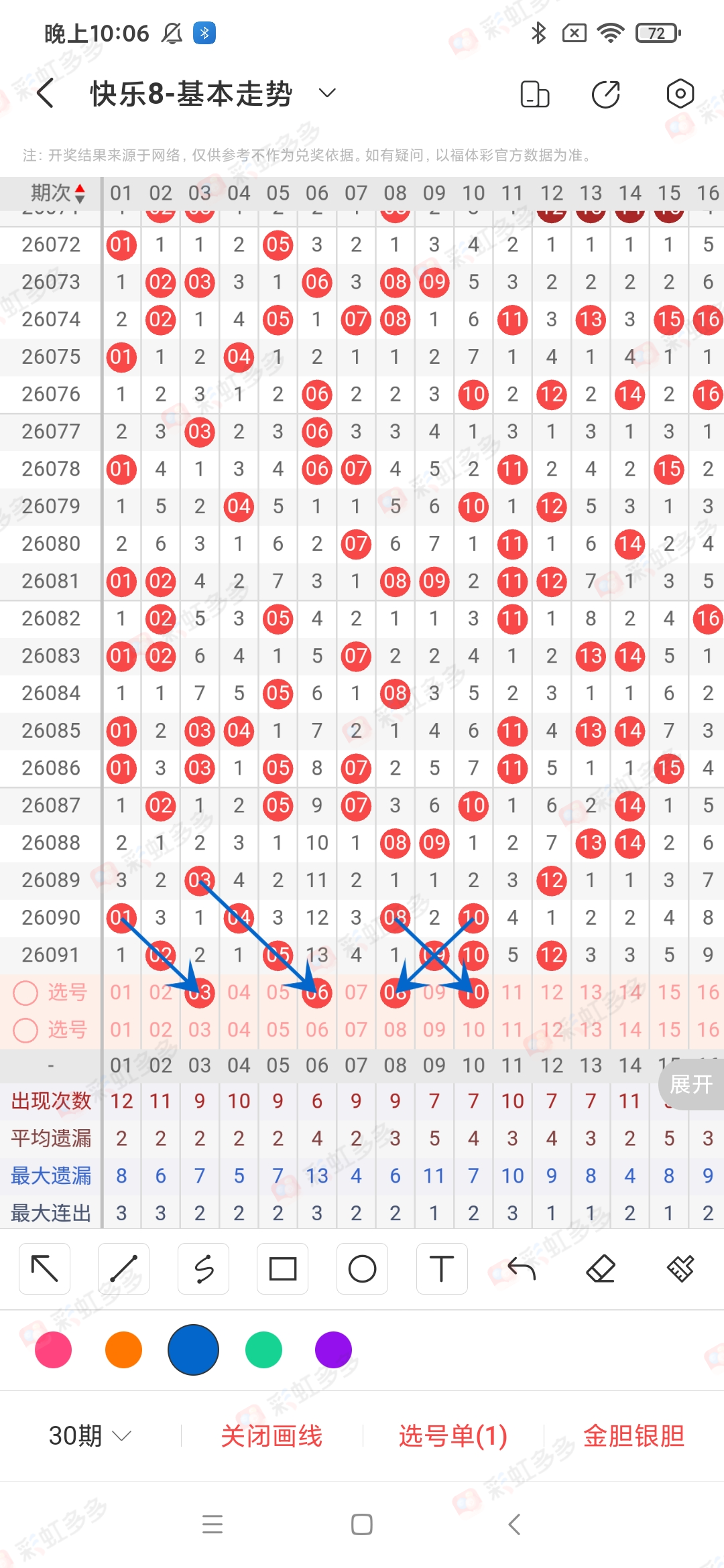Select the rectangle drawing tool
The image size is (724, 1568).
click(x=282, y=1268)
